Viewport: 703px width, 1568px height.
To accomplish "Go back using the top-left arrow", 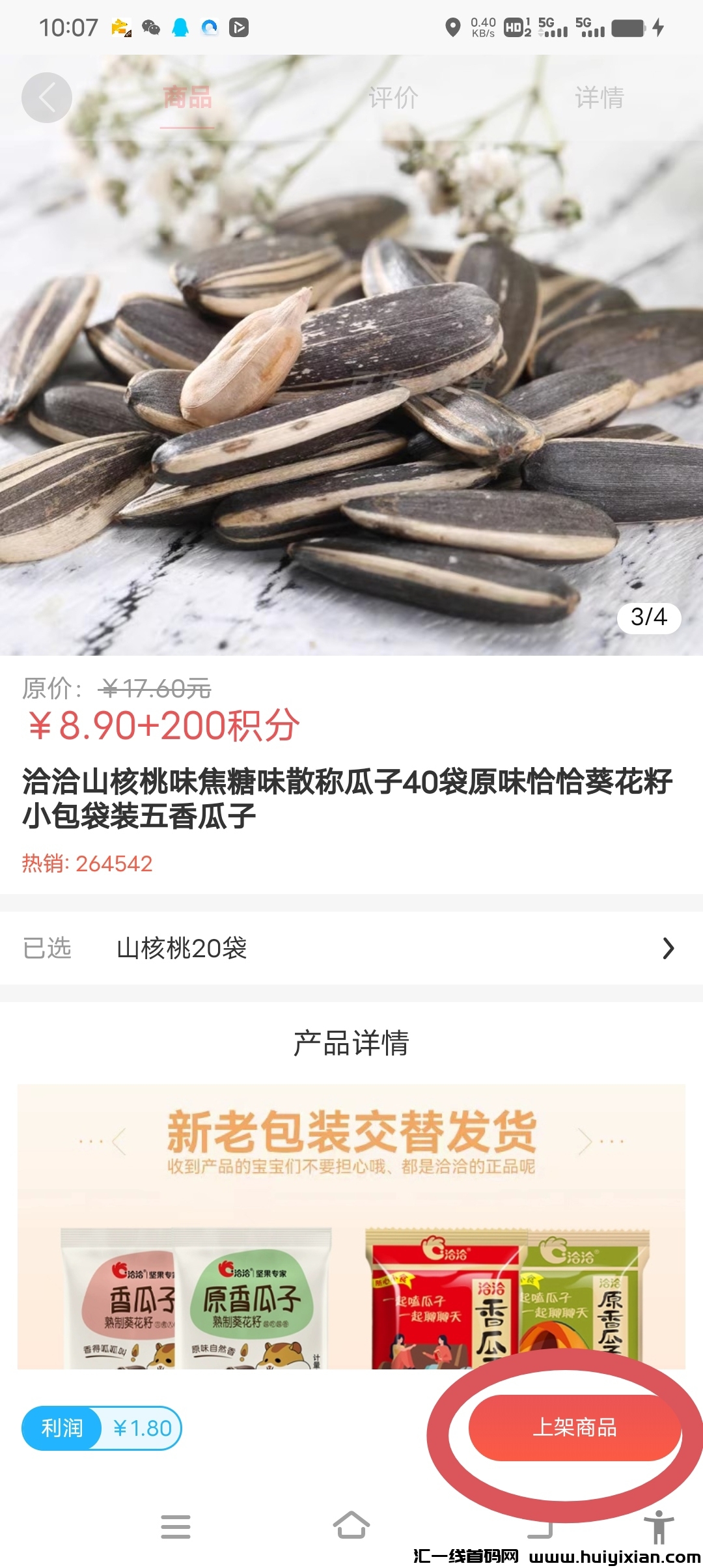I will click(47, 98).
